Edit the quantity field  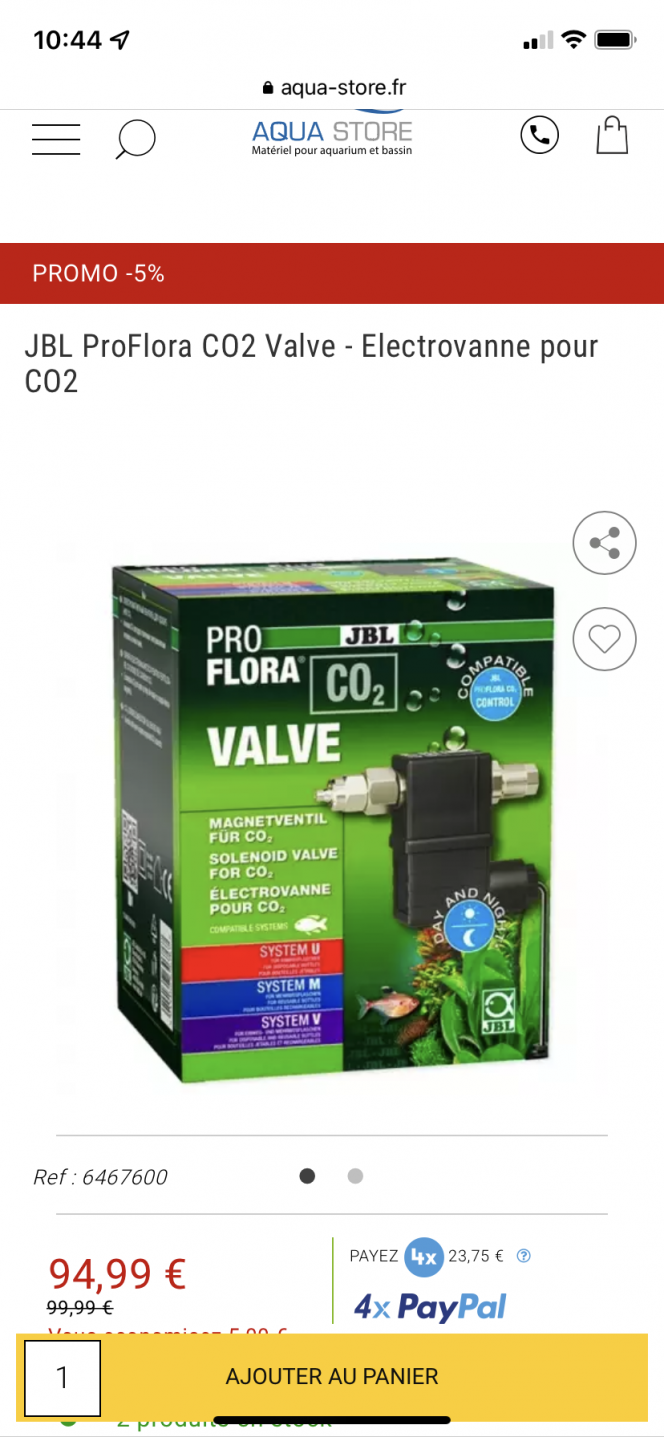(62, 1377)
